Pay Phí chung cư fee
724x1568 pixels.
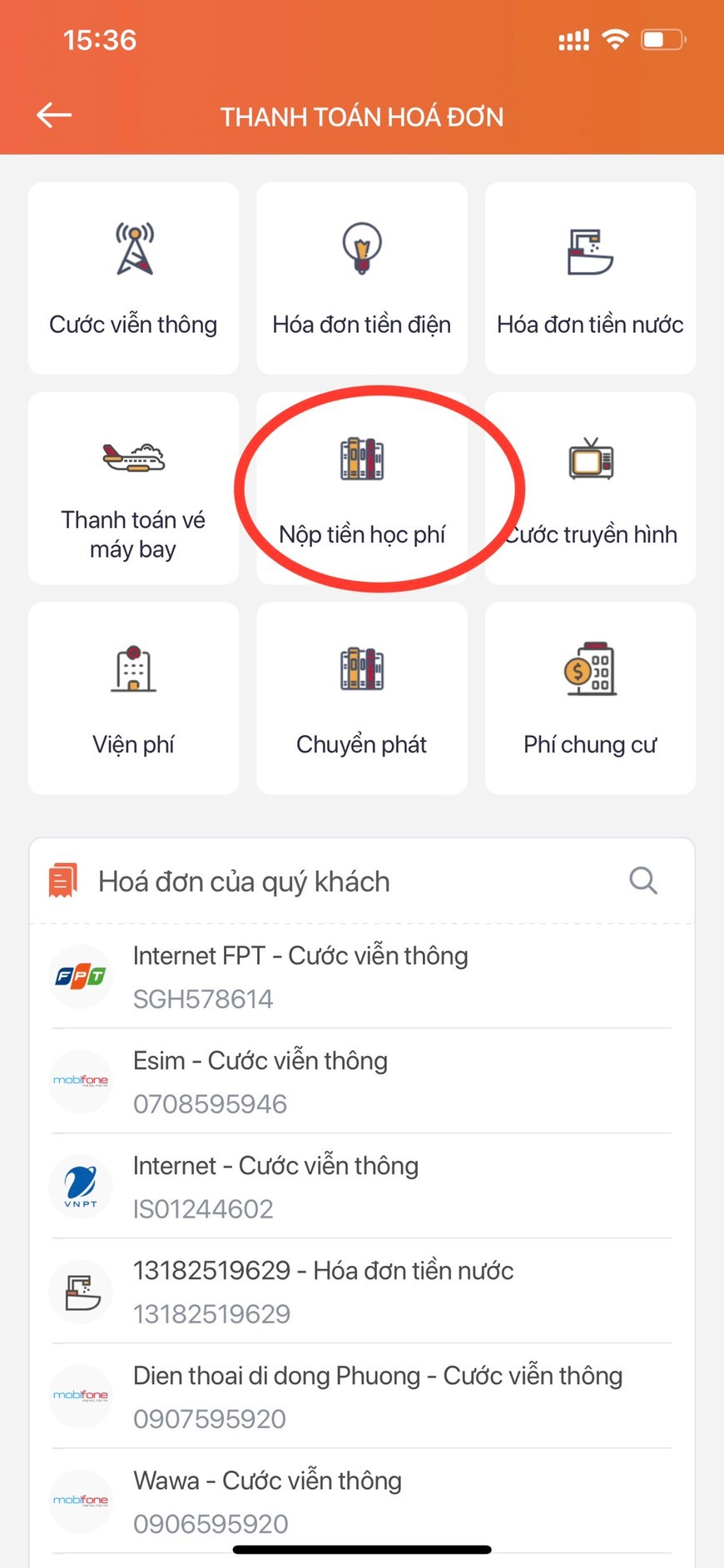pos(590,698)
